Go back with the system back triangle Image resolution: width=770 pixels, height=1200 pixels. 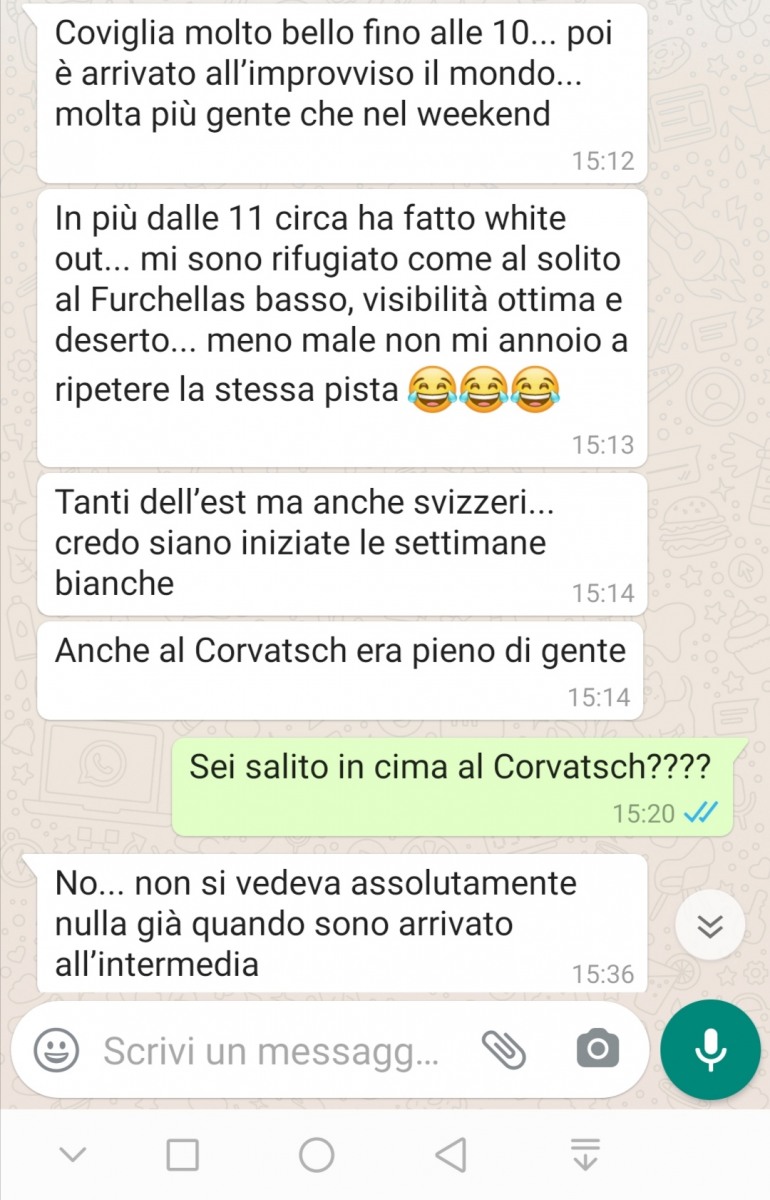452,1155
